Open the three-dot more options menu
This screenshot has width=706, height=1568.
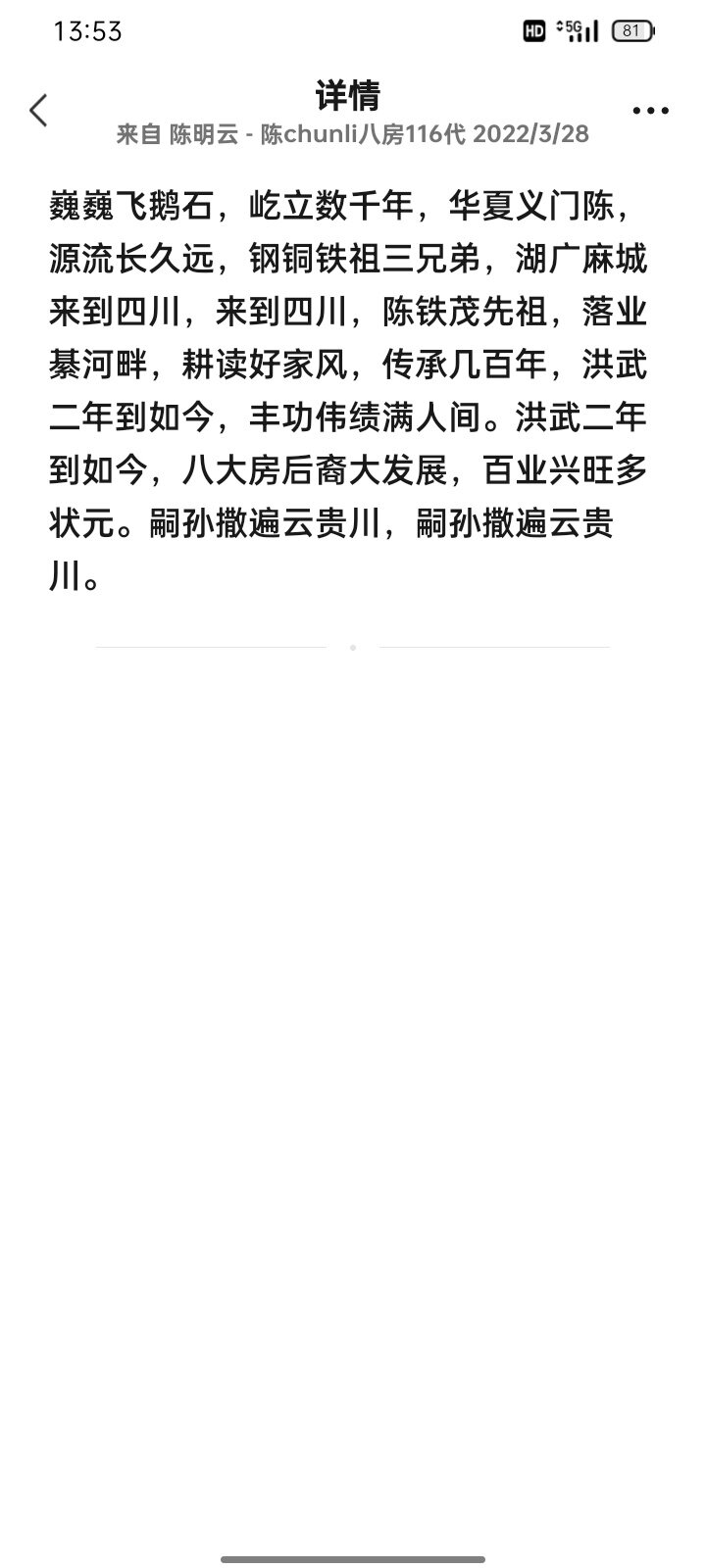tap(651, 111)
